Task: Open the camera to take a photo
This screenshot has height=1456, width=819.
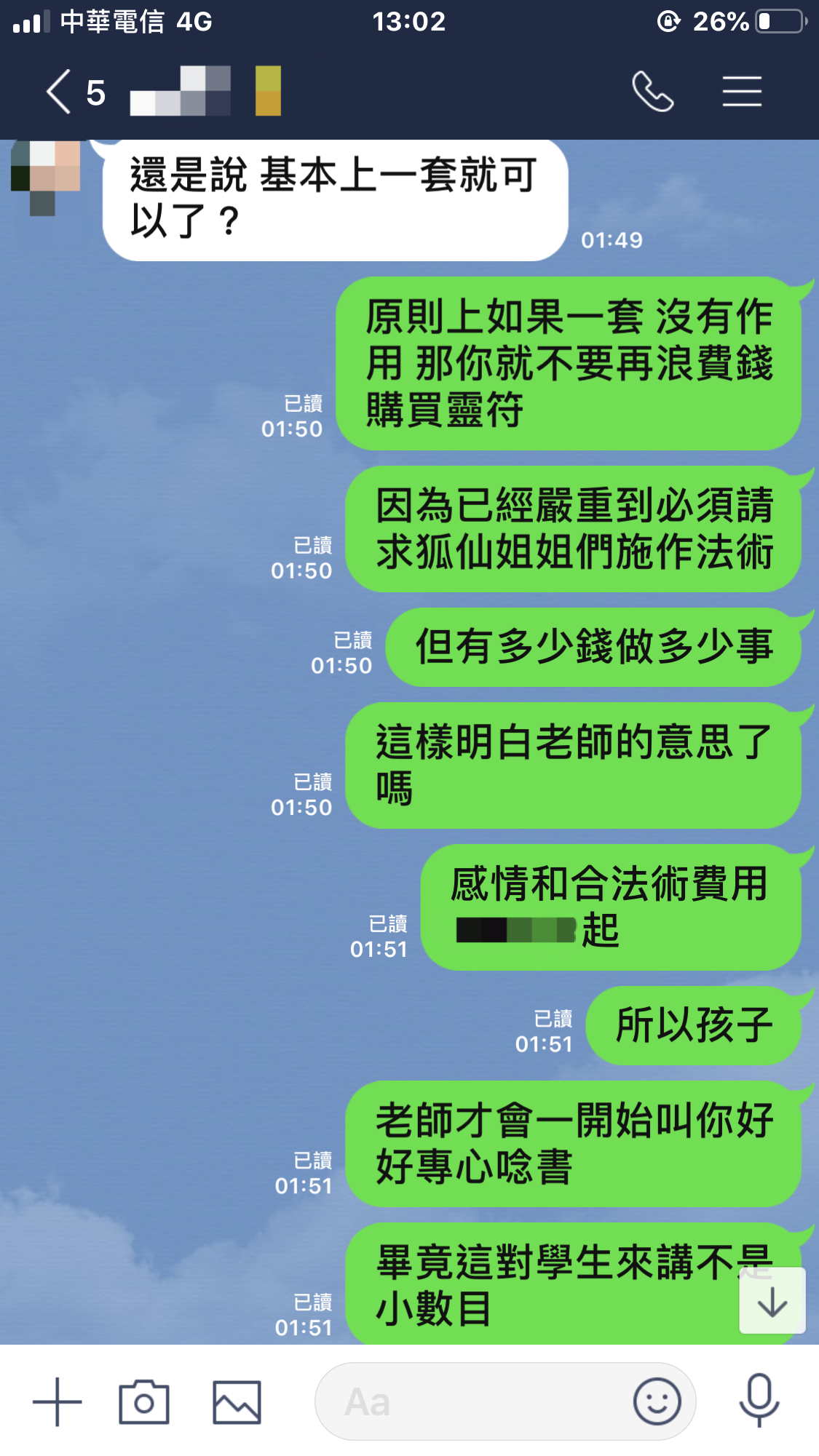Action: [144, 1401]
